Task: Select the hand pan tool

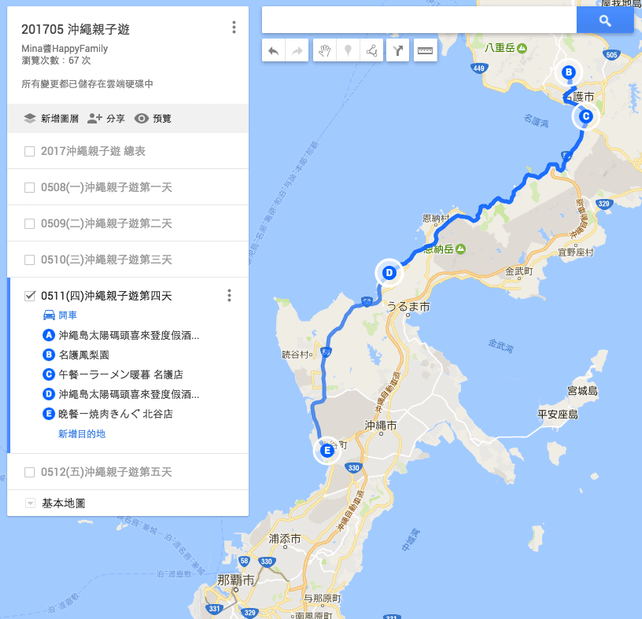Action: (324, 51)
